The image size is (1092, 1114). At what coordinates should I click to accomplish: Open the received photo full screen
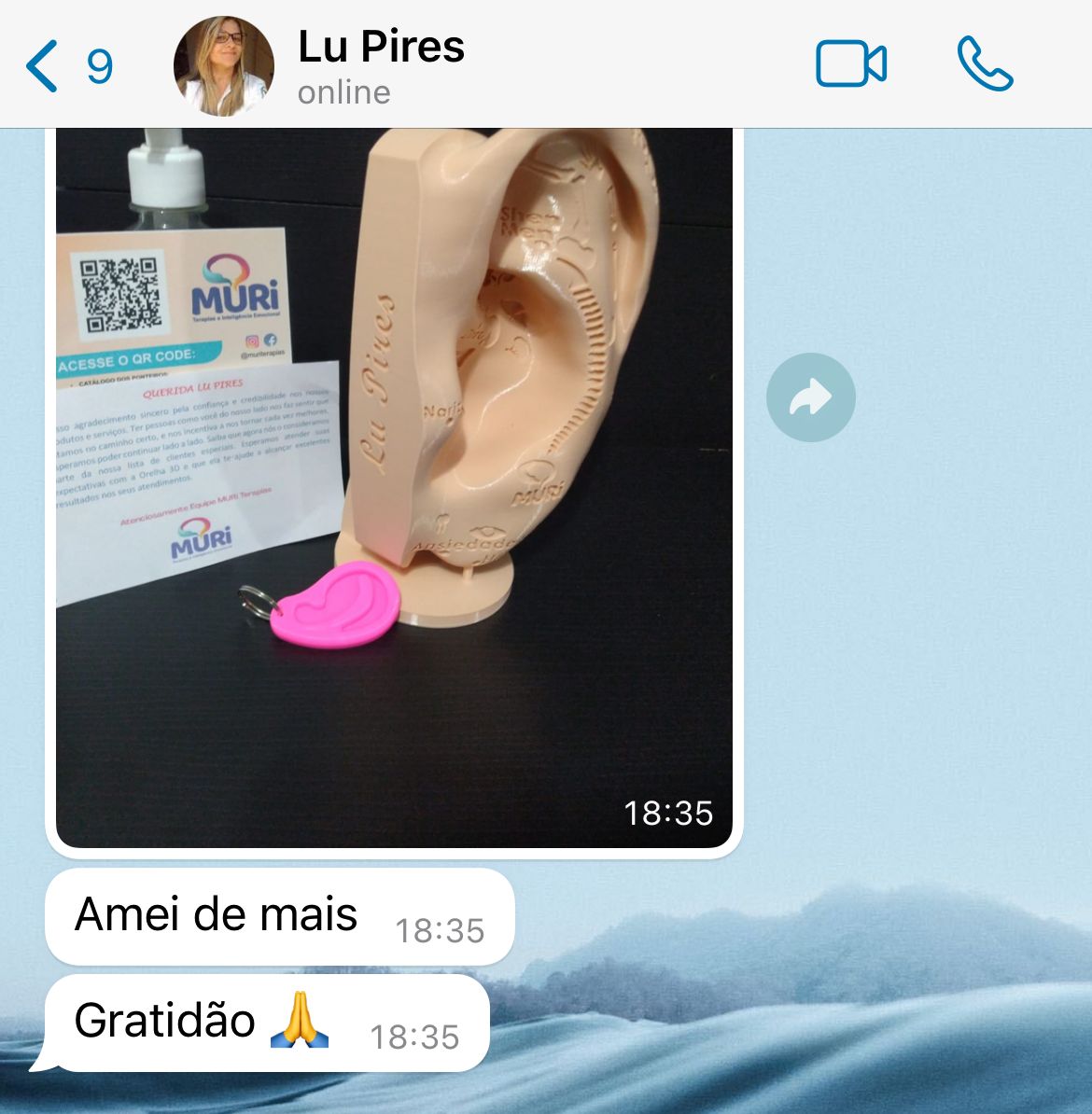[x=394, y=485]
